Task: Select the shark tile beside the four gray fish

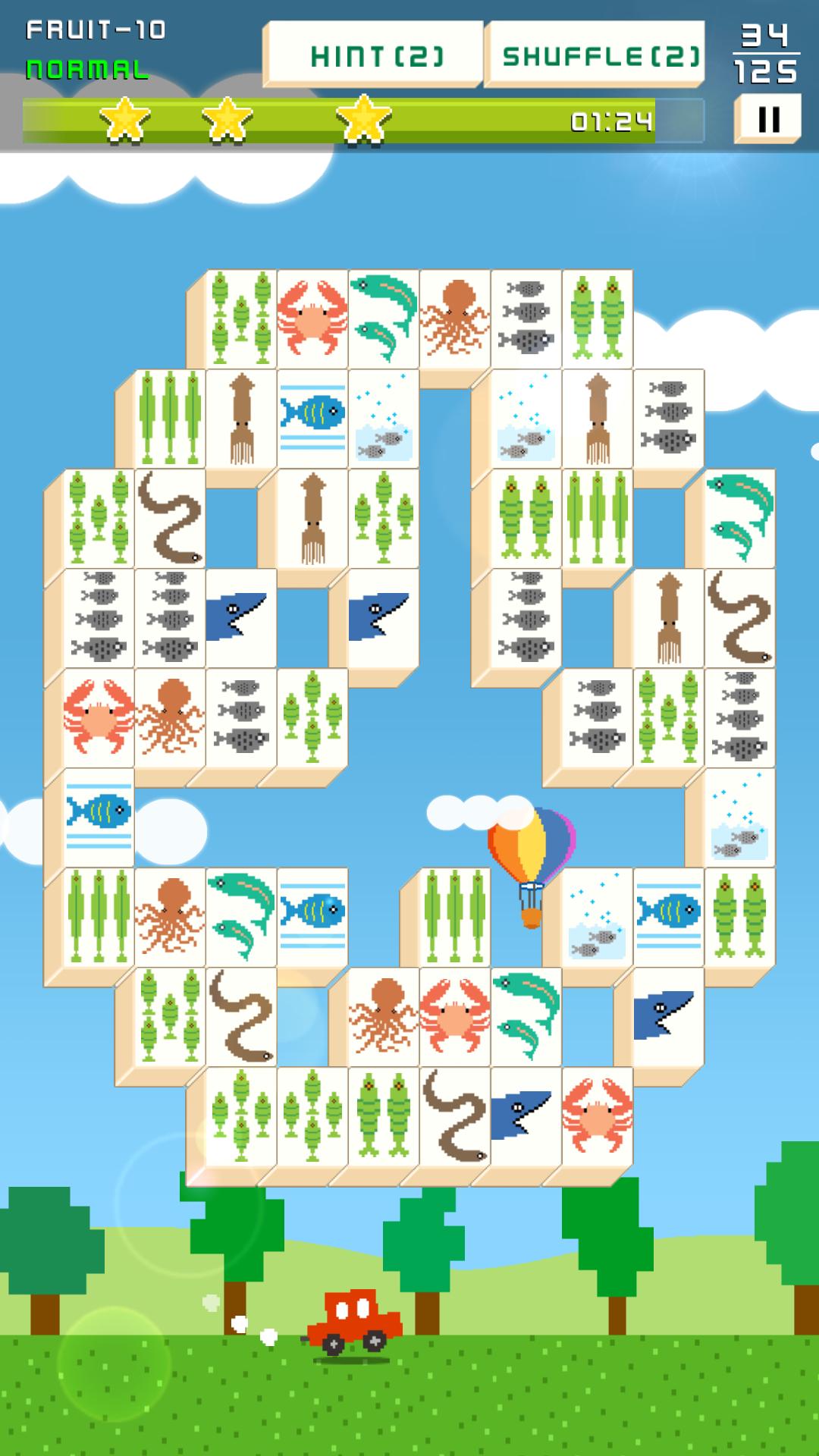Action: pos(240,617)
